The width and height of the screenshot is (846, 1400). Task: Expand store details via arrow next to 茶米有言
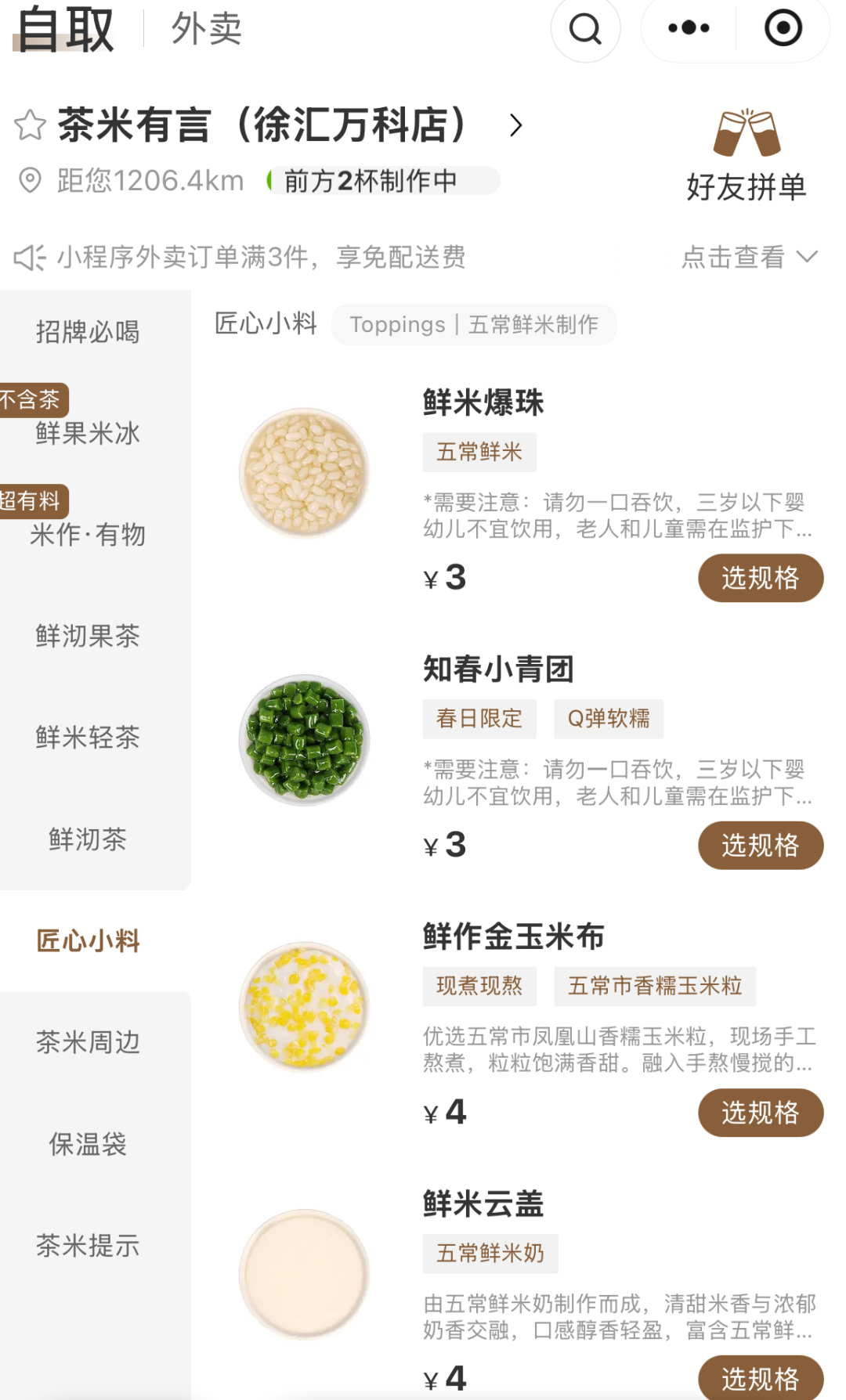click(515, 125)
